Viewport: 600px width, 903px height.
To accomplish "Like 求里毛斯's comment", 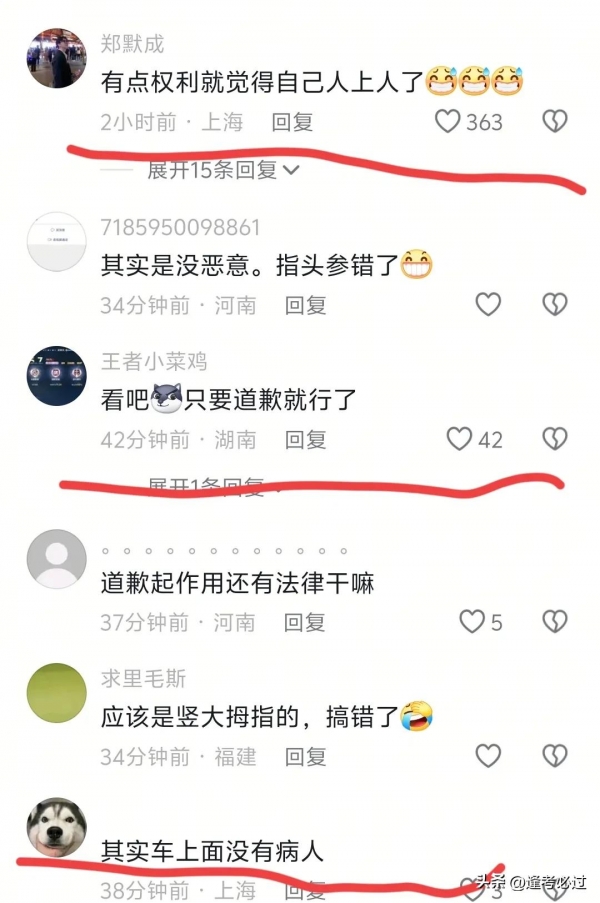I will point(487,756).
